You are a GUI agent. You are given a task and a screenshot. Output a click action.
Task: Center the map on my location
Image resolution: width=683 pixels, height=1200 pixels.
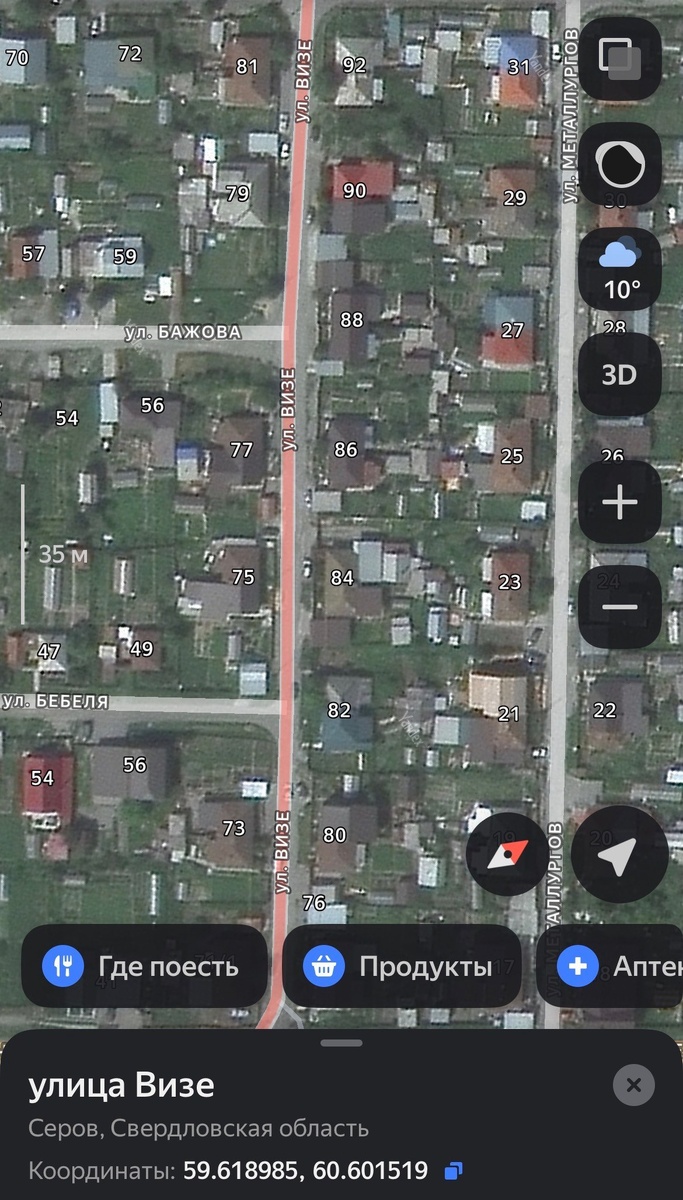click(x=619, y=854)
